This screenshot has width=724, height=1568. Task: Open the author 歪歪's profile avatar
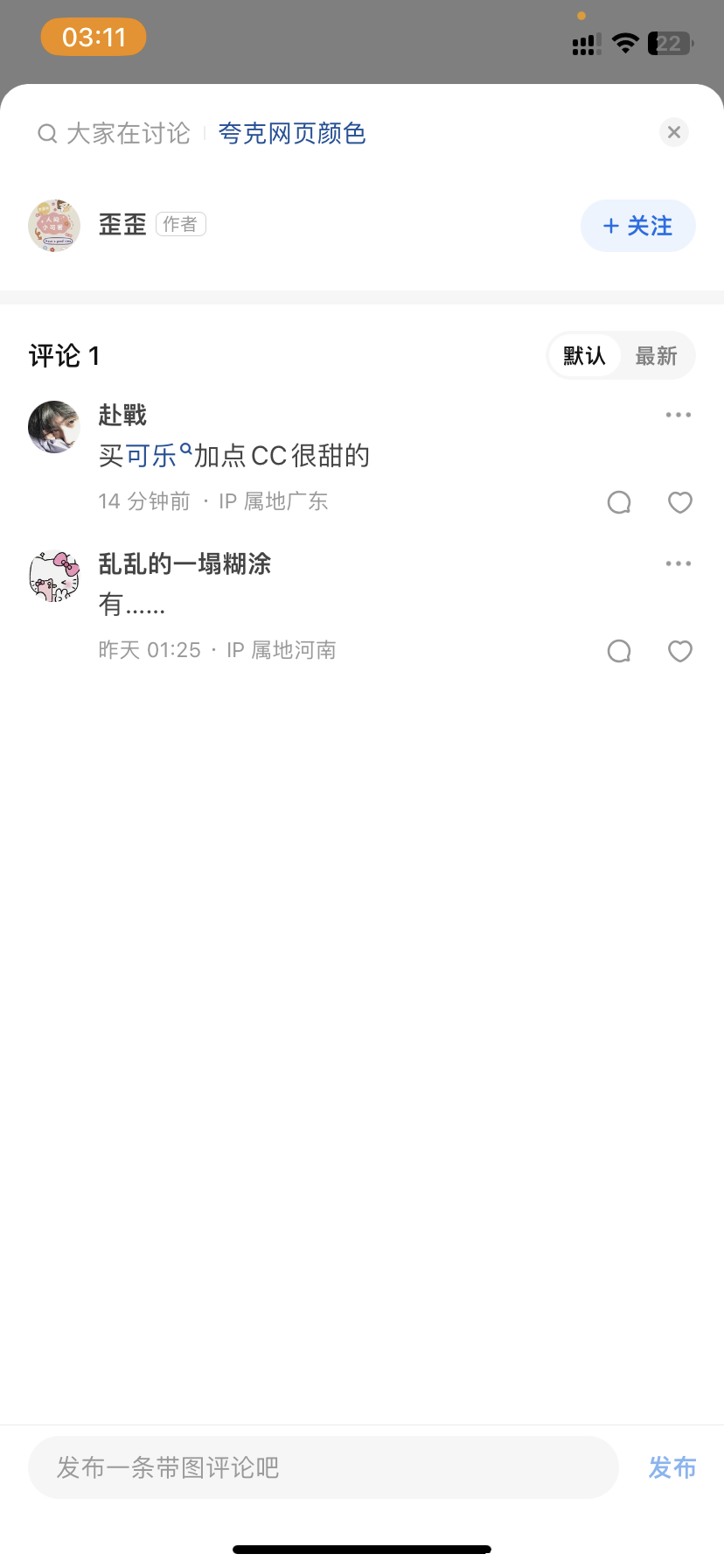pyautogui.click(x=53, y=225)
